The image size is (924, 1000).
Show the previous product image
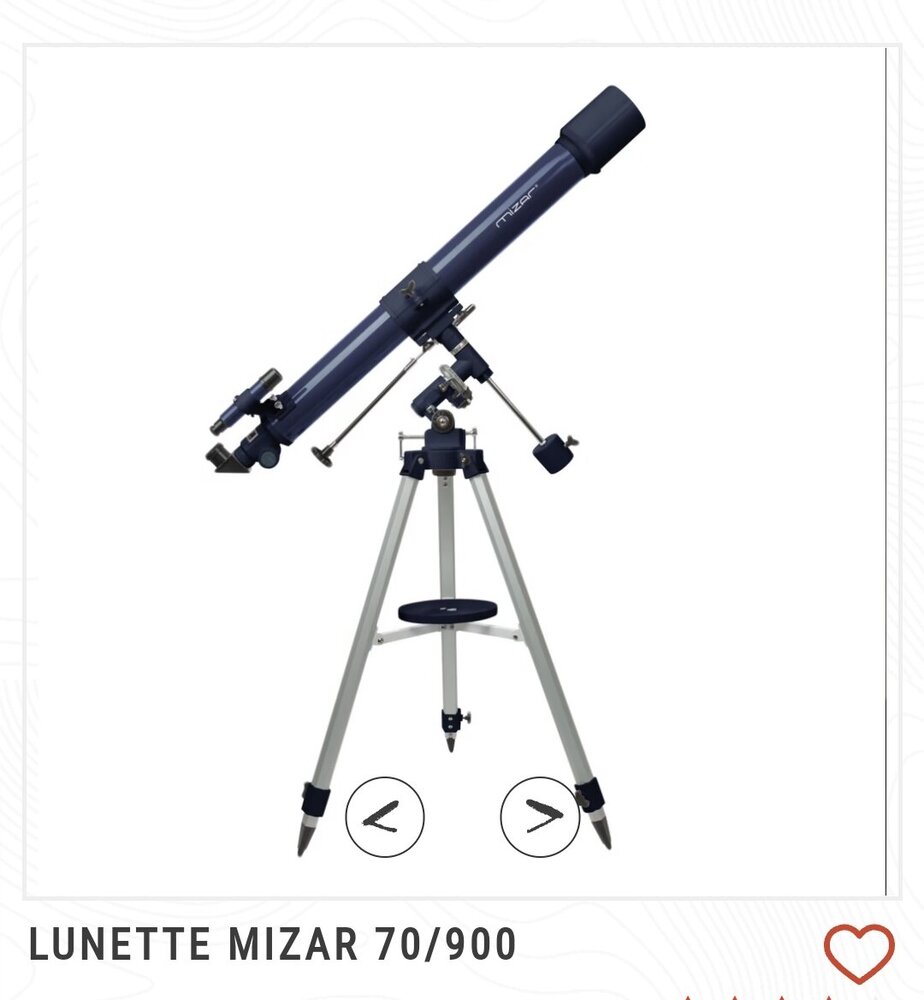point(384,816)
